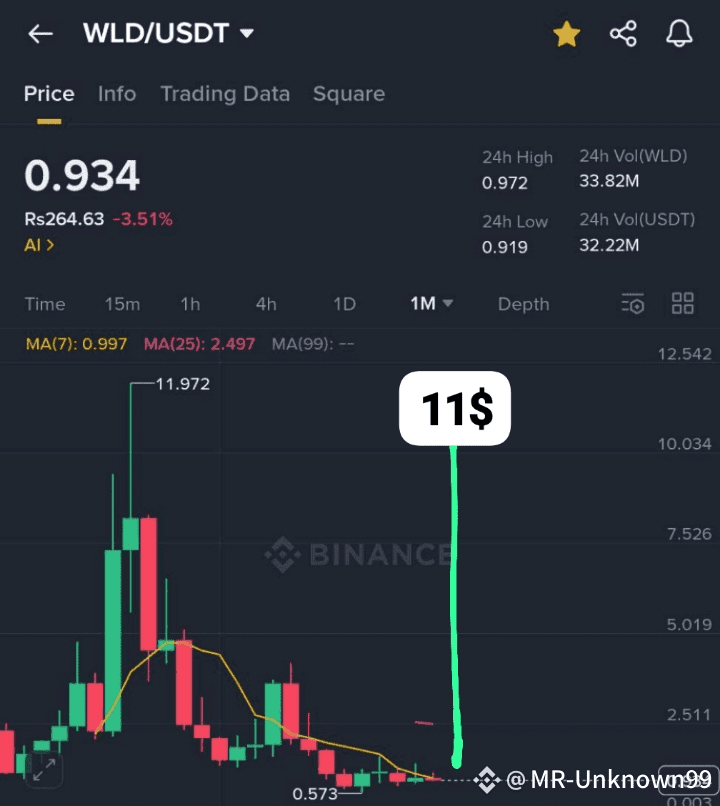The image size is (720, 806).
Task: Switch chart interval to 1D
Action: pyautogui.click(x=344, y=304)
